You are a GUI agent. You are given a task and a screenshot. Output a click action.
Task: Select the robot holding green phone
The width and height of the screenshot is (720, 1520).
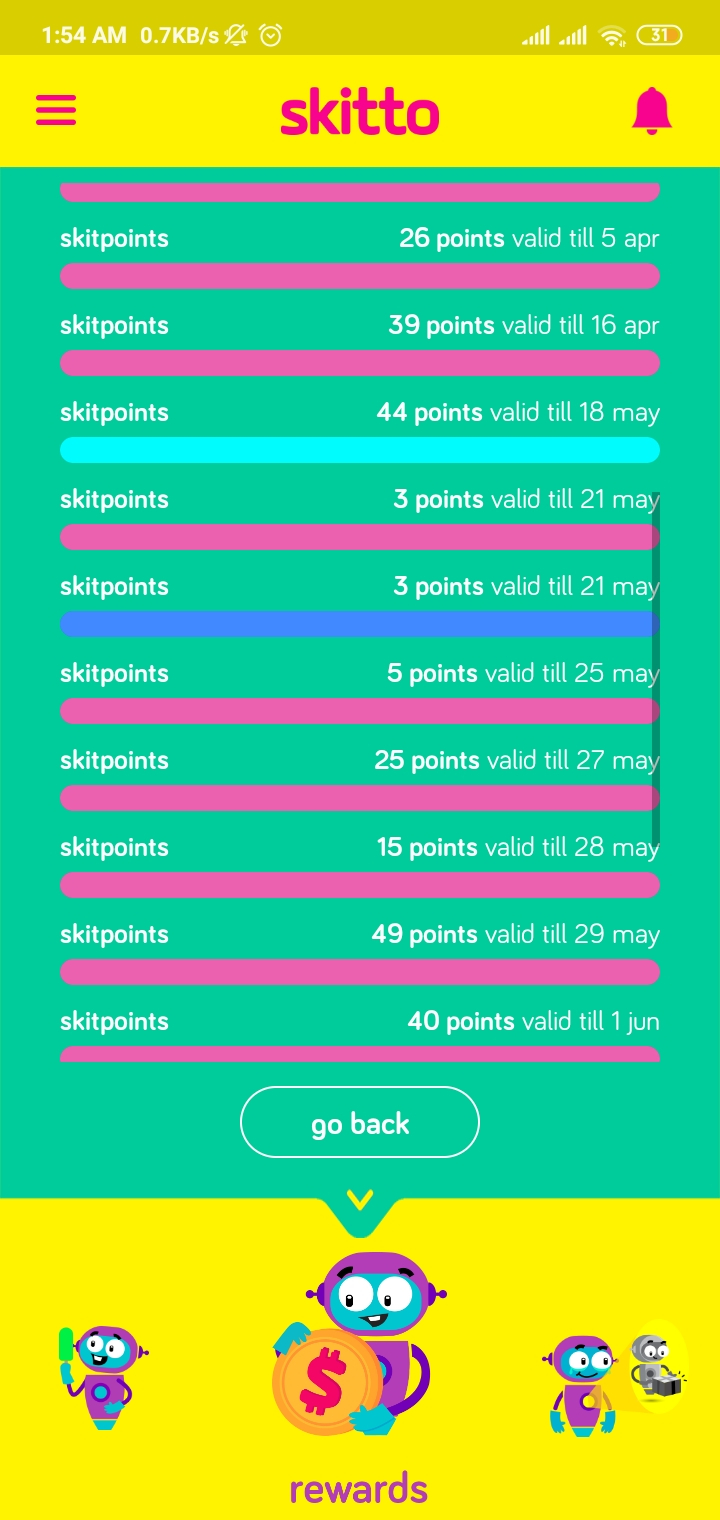[x=100, y=1377]
